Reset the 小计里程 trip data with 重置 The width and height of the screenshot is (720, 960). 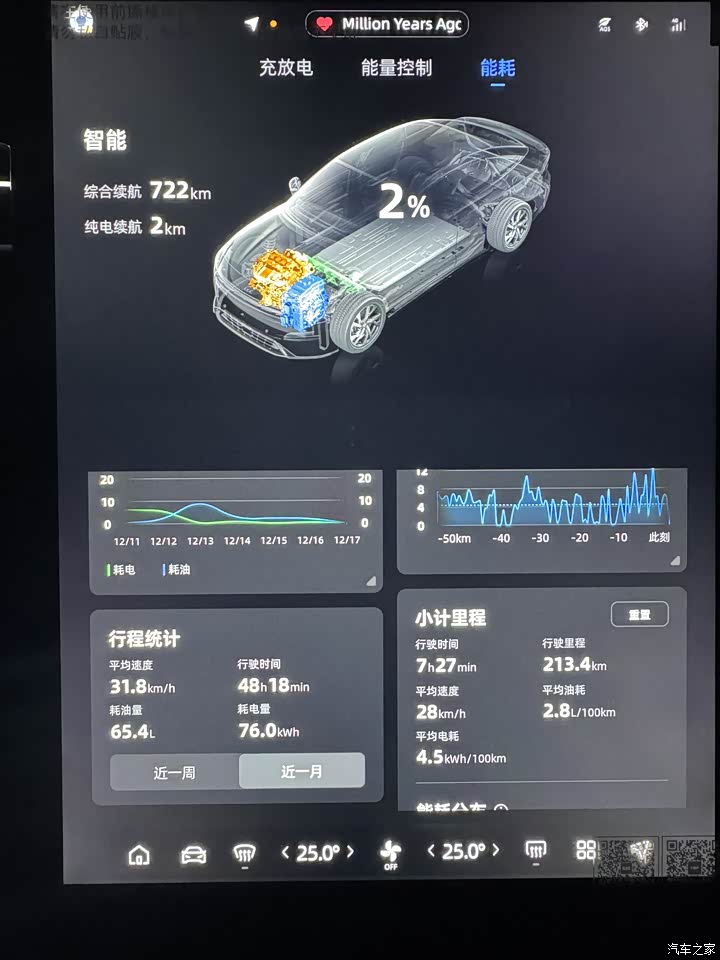click(x=639, y=615)
